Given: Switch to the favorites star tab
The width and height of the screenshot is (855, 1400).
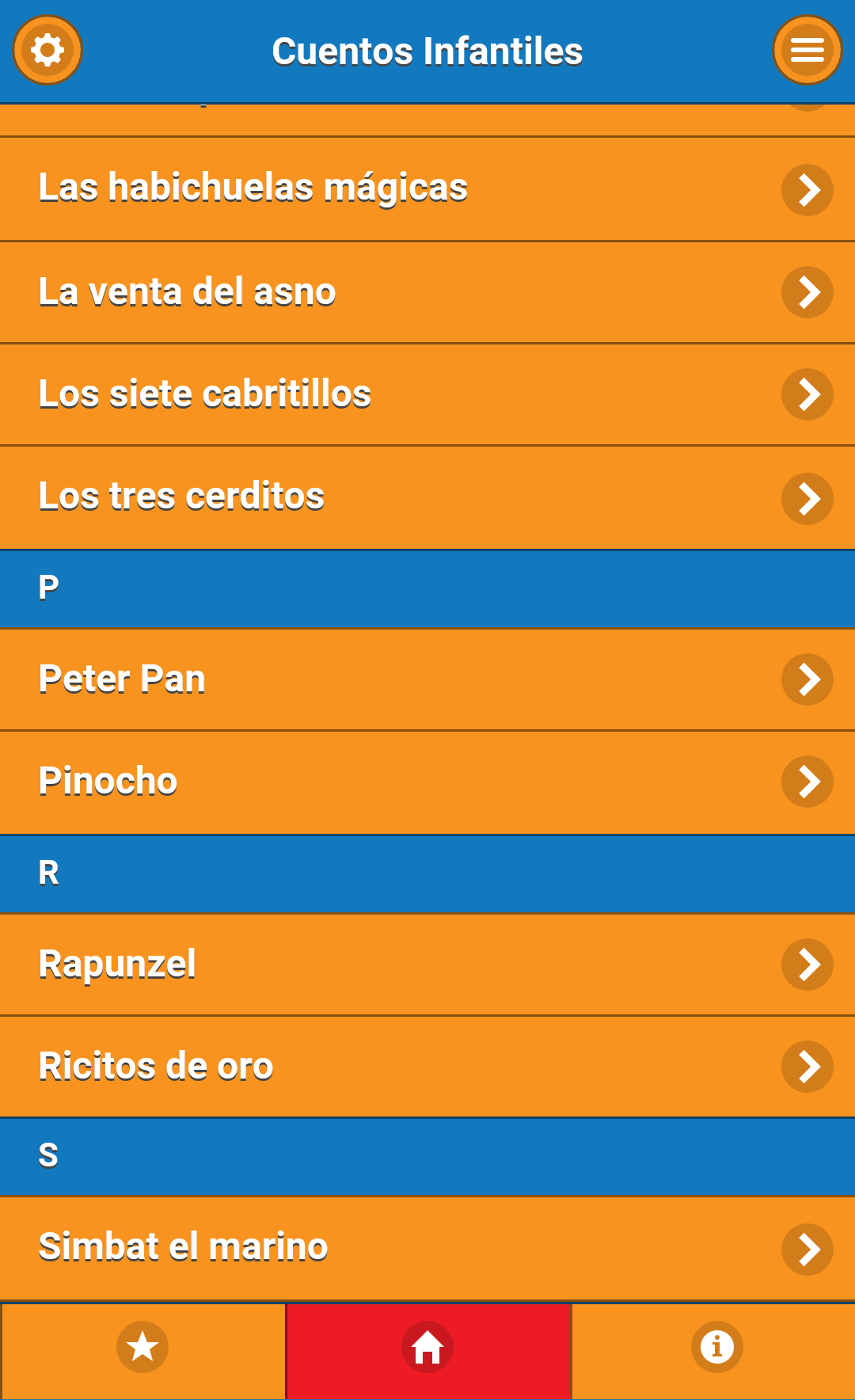Looking at the screenshot, I should [x=142, y=1347].
